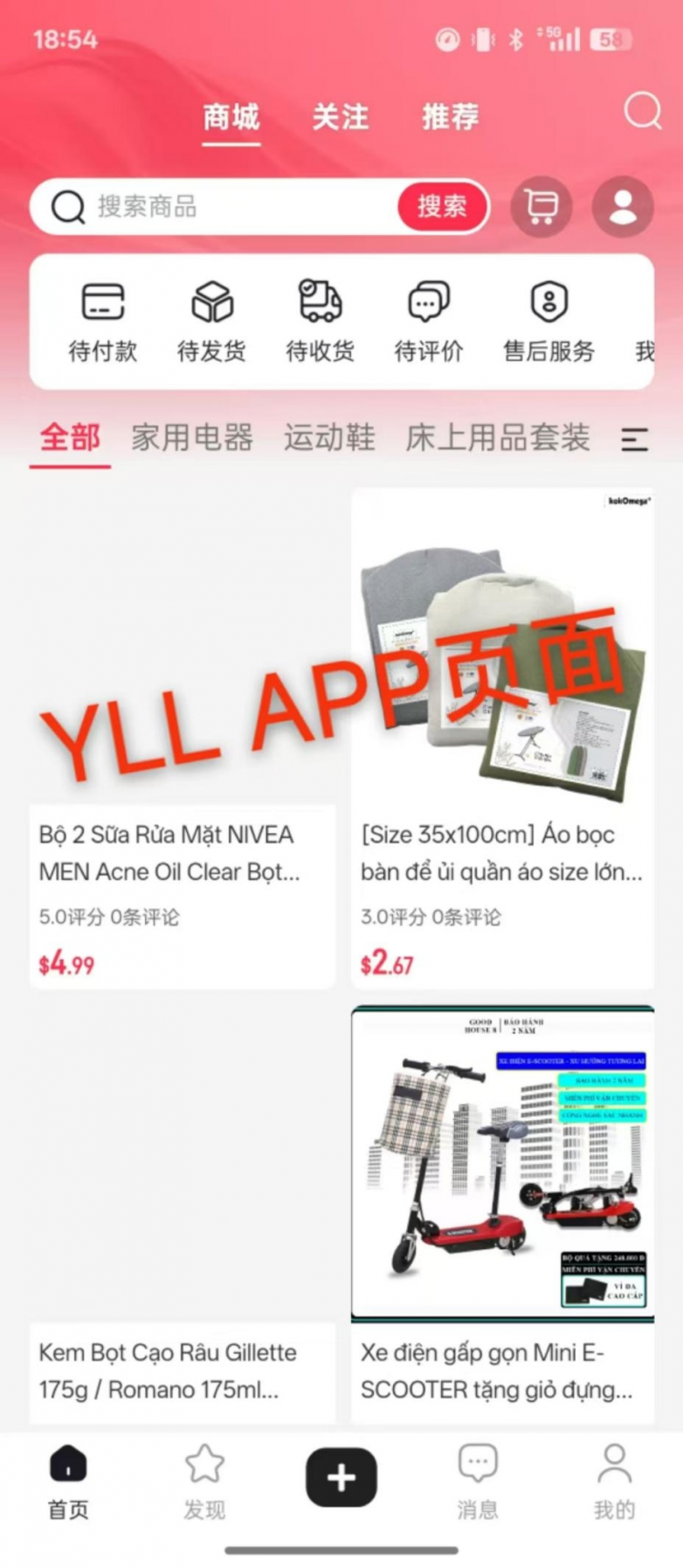Image resolution: width=683 pixels, height=1568 pixels.
Task: Select the 床上用品套装 category
Action: click(498, 437)
